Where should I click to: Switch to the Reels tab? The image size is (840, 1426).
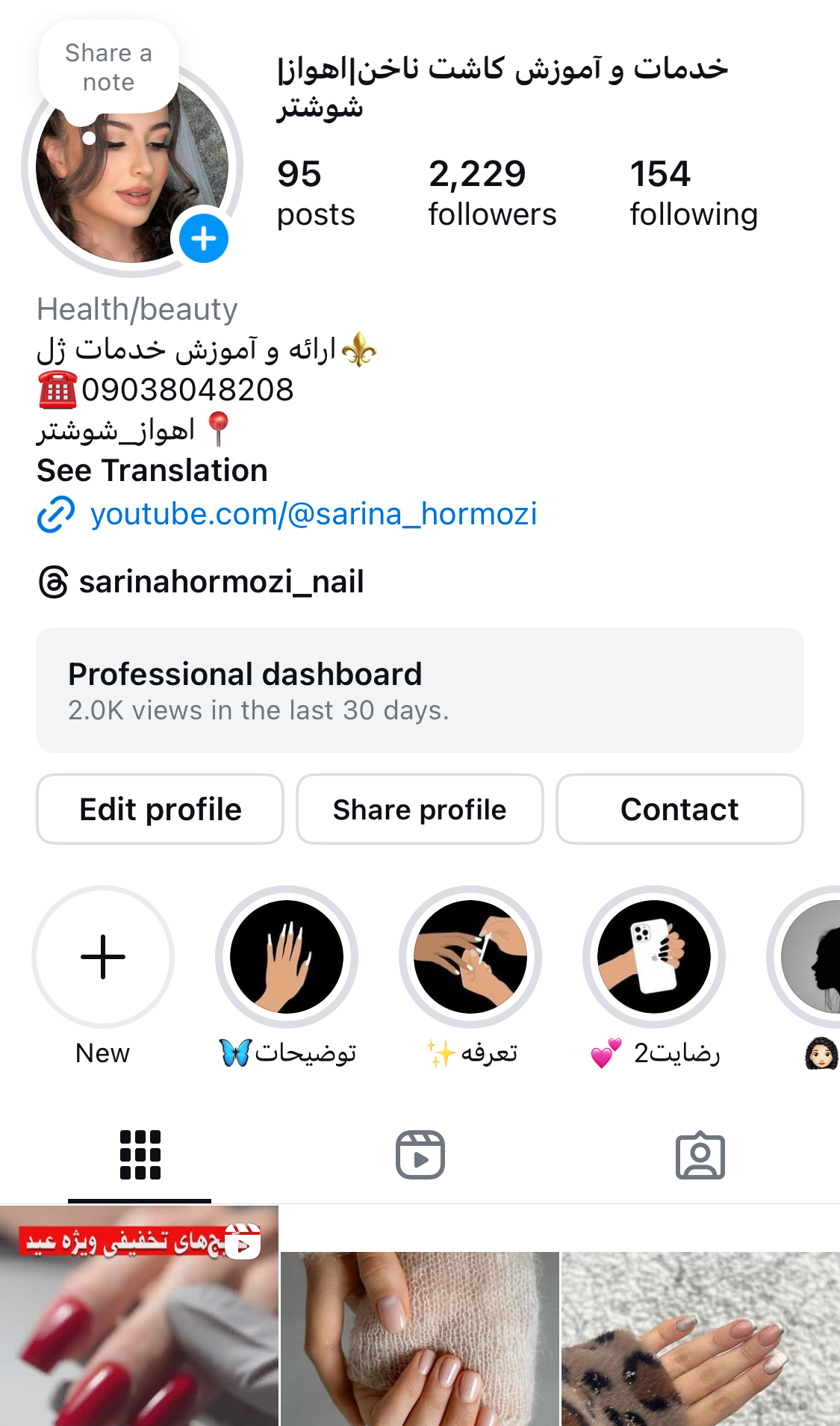(420, 1155)
